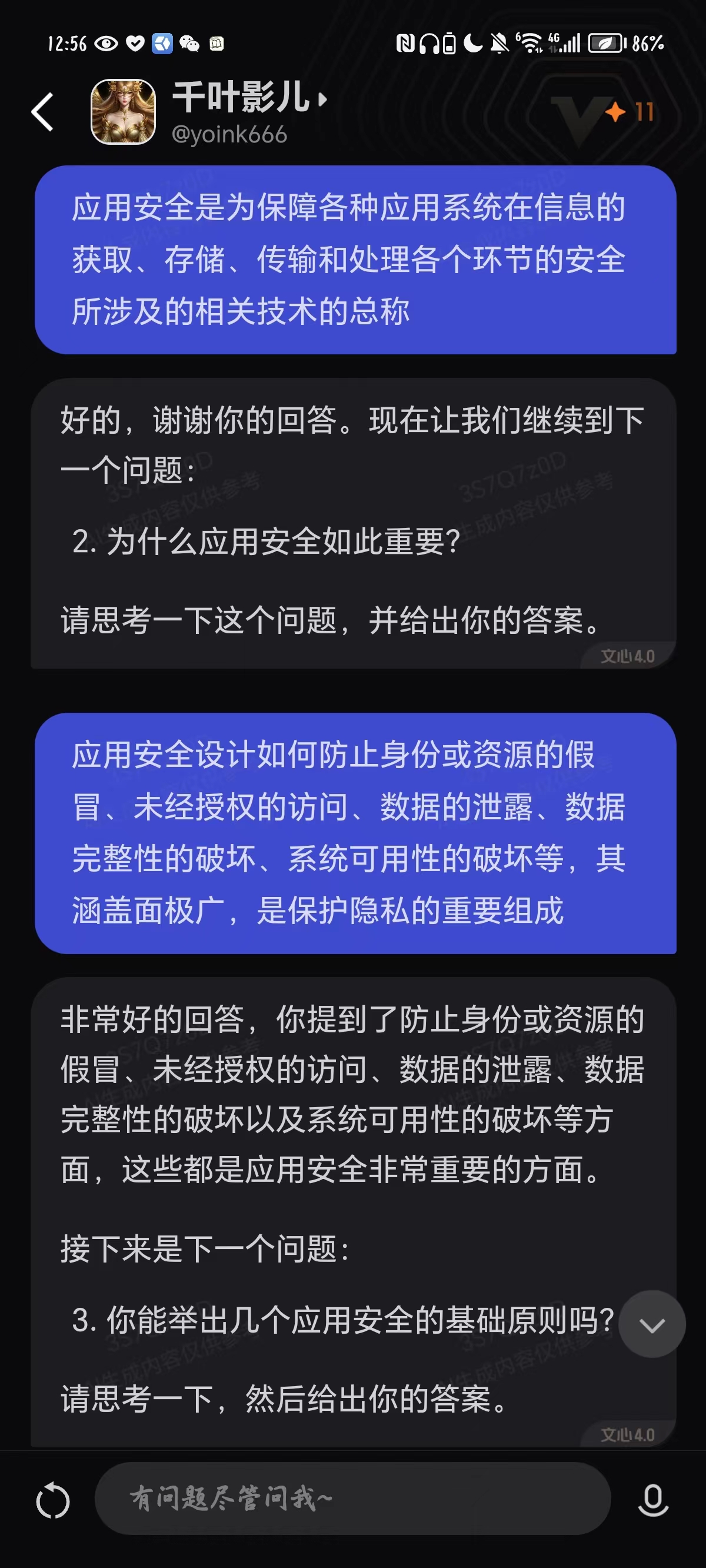Open the membership points badge showing 11
The height and width of the screenshot is (1568, 706).
tap(631, 112)
